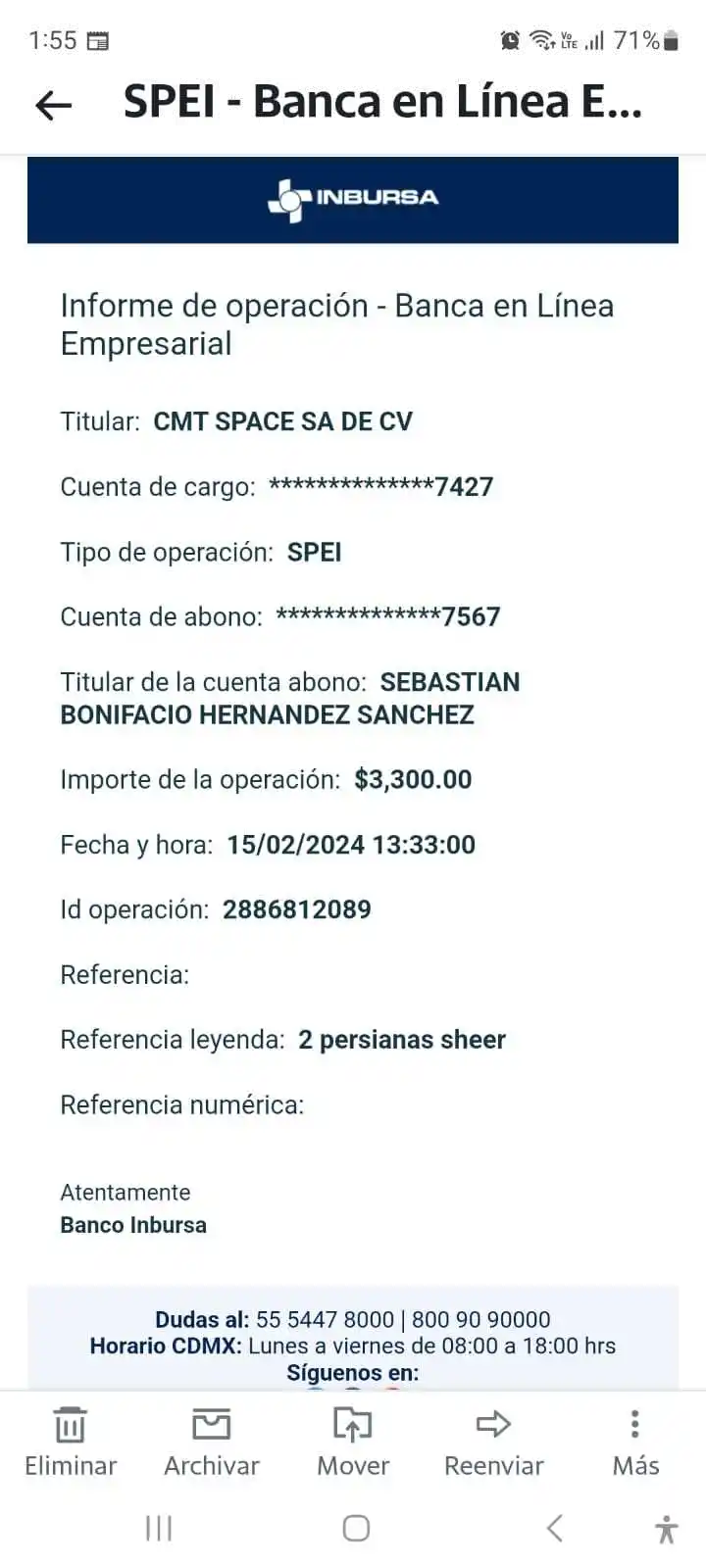Screen dimensions: 706x1568
Task: Forward the email with Reenviar
Action: (x=493, y=1441)
